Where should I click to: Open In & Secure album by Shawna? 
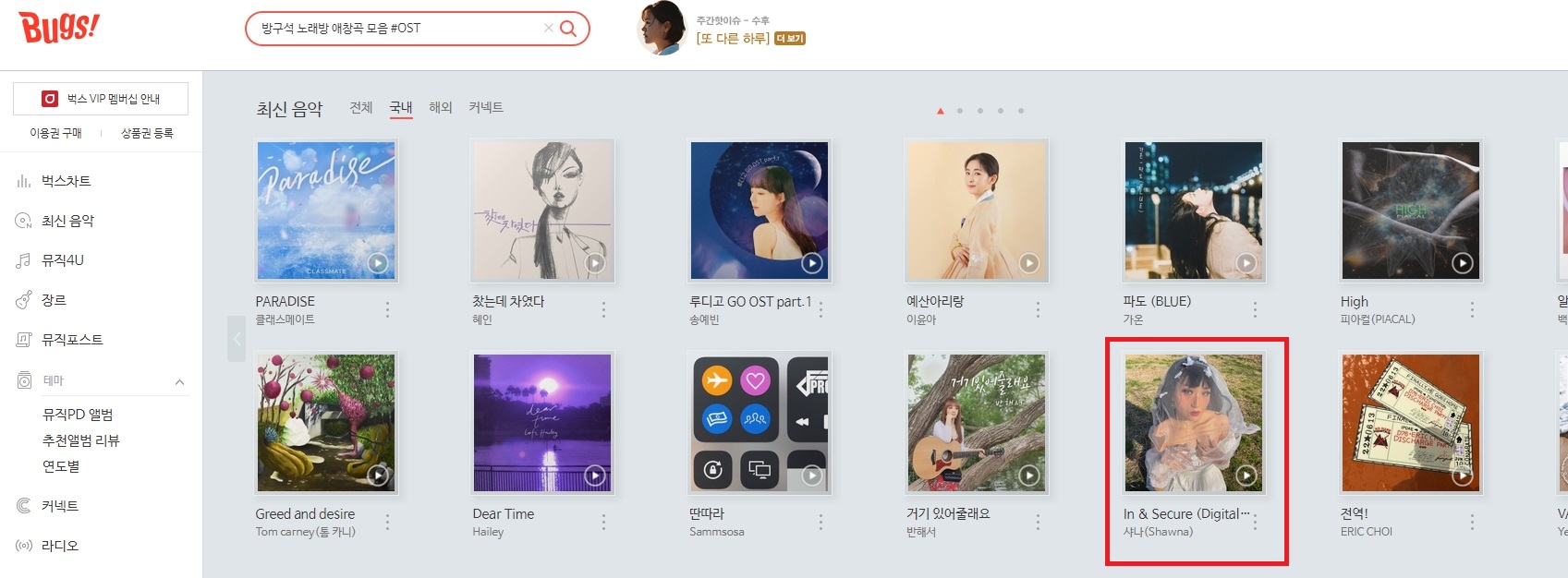(x=1193, y=423)
